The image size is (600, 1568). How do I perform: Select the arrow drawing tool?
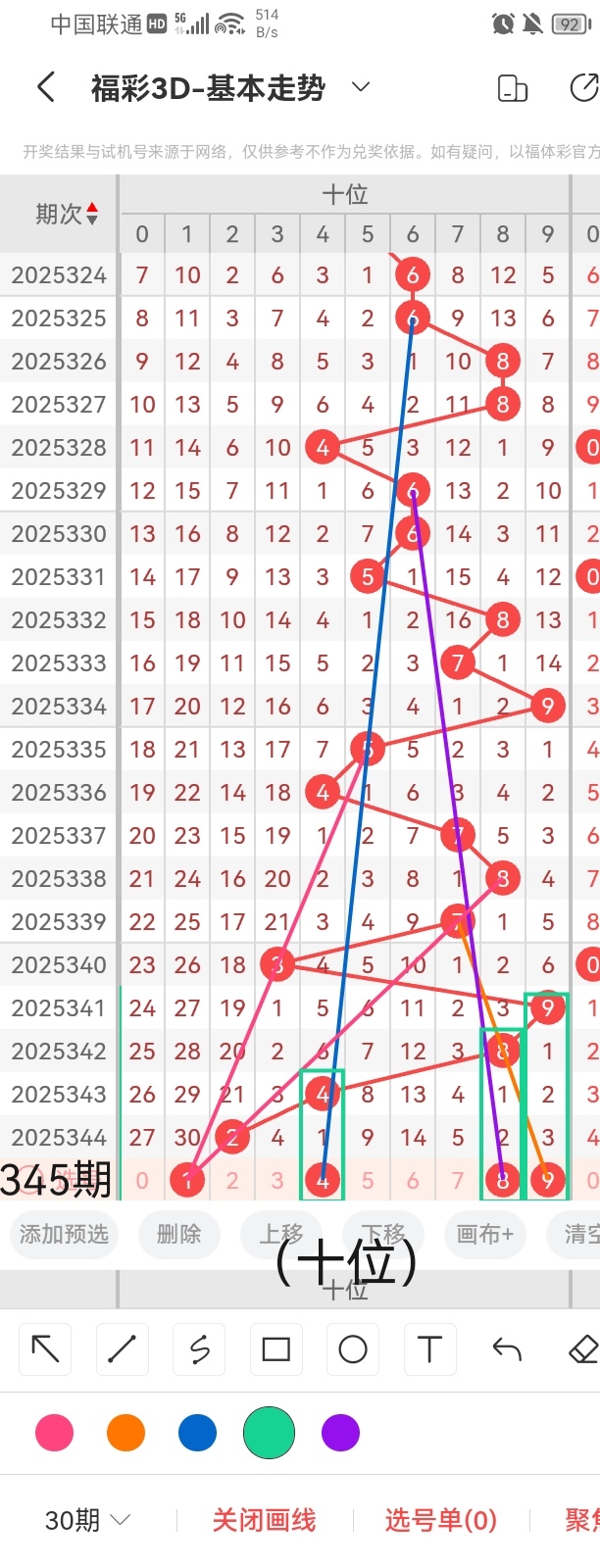45,1349
